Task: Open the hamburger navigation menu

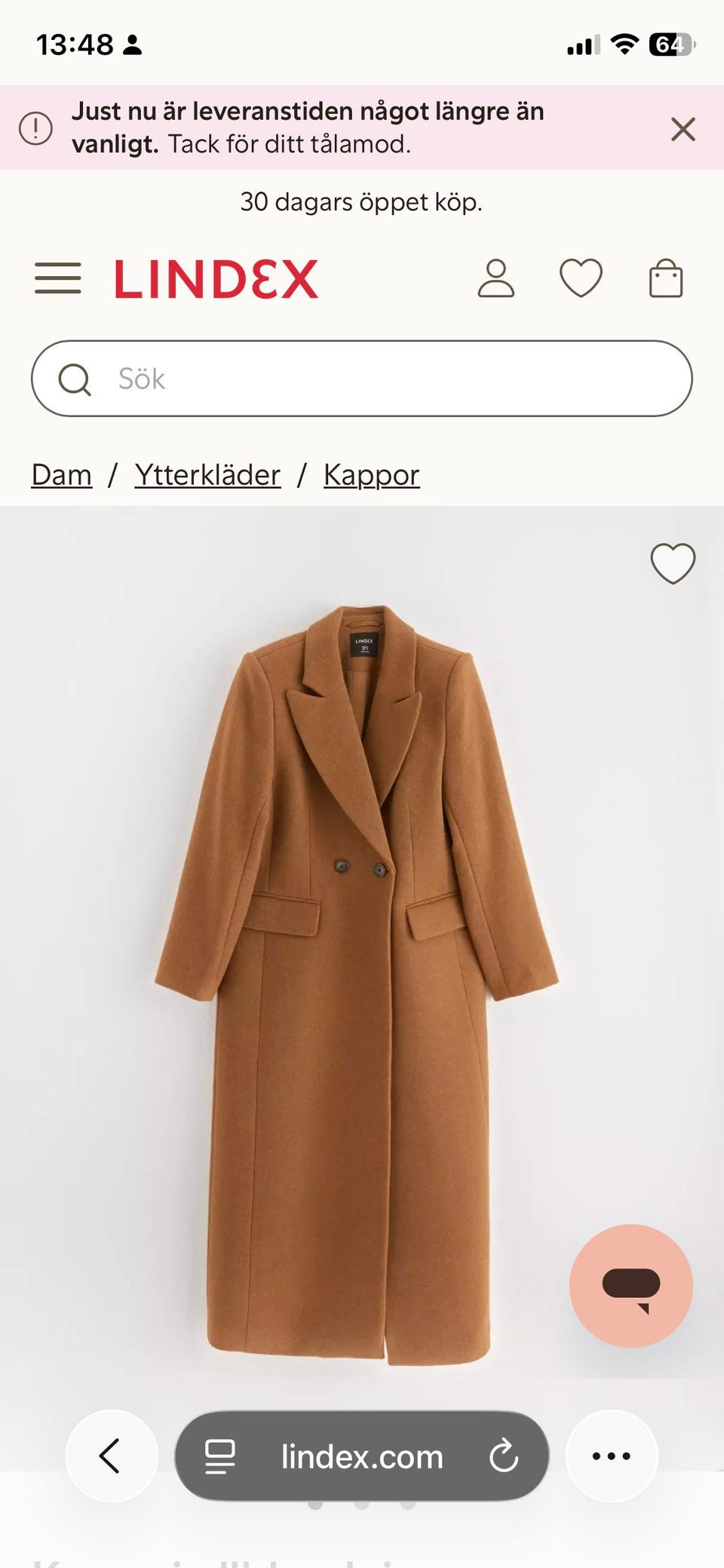Action: pos(59,279)
